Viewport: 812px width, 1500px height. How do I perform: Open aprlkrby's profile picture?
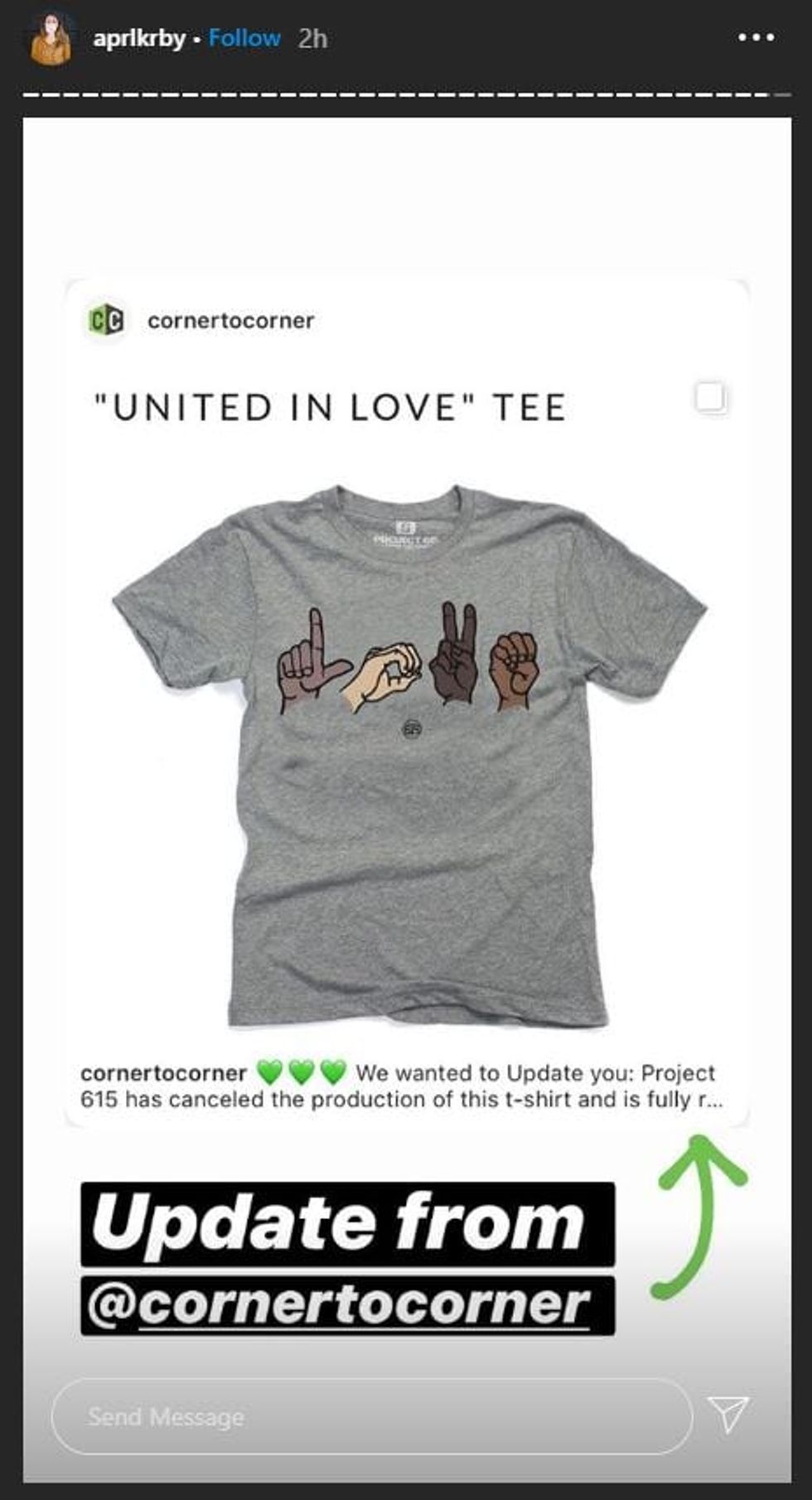pyautogui.click(x=51, y=39)
